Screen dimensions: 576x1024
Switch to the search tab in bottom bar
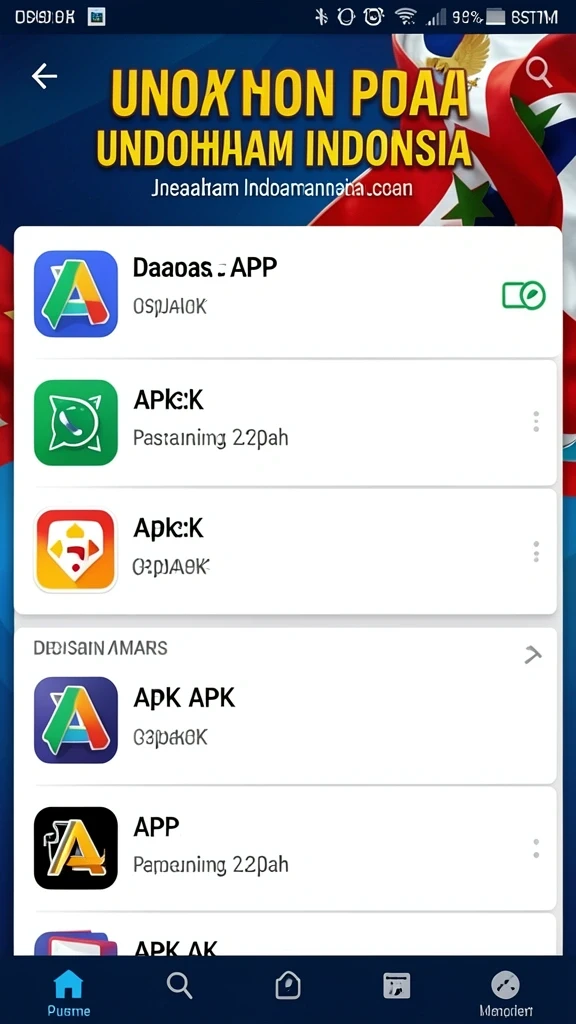pos(179,985)
